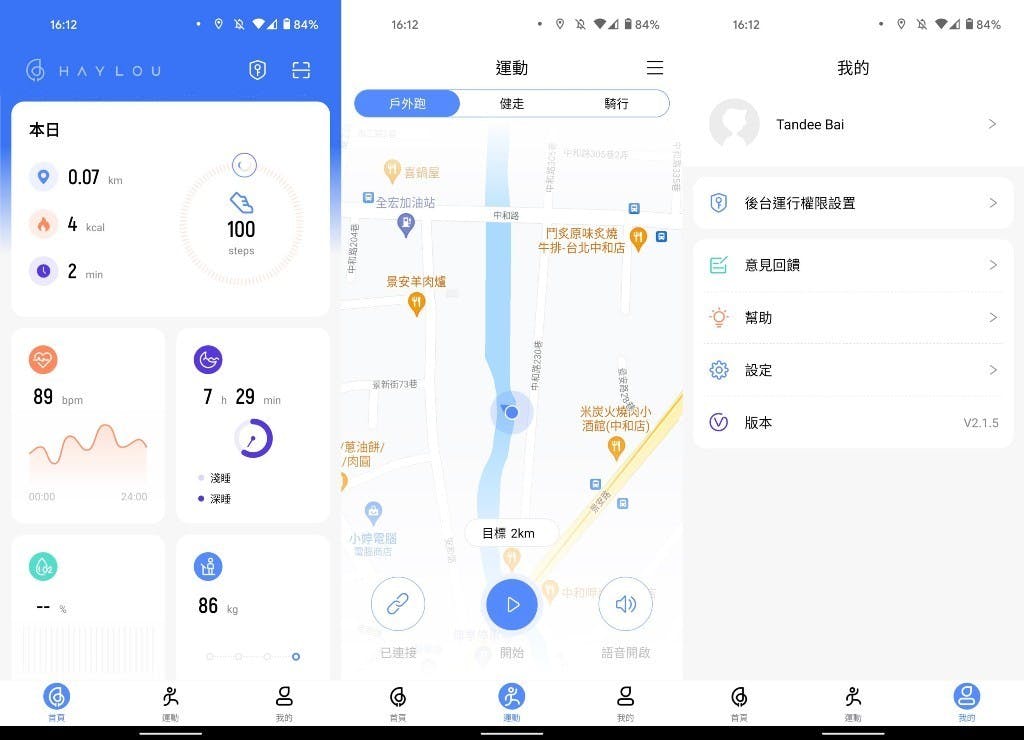This screenshot has width=1024, height=740.
Task: Open the scan icon in HAYLOU header
Action: [301, 70]
